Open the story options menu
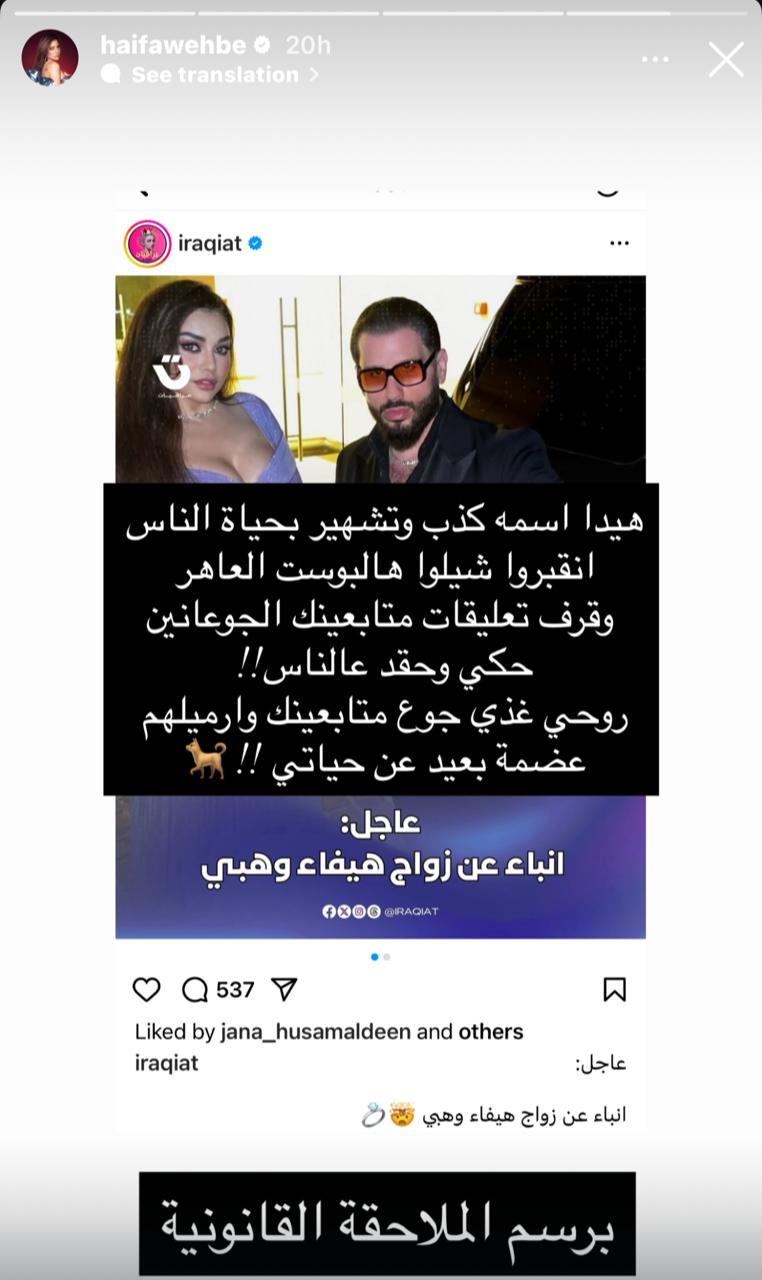The height and width of the screenshot is (1280, 762). click(x=655, y=60)
